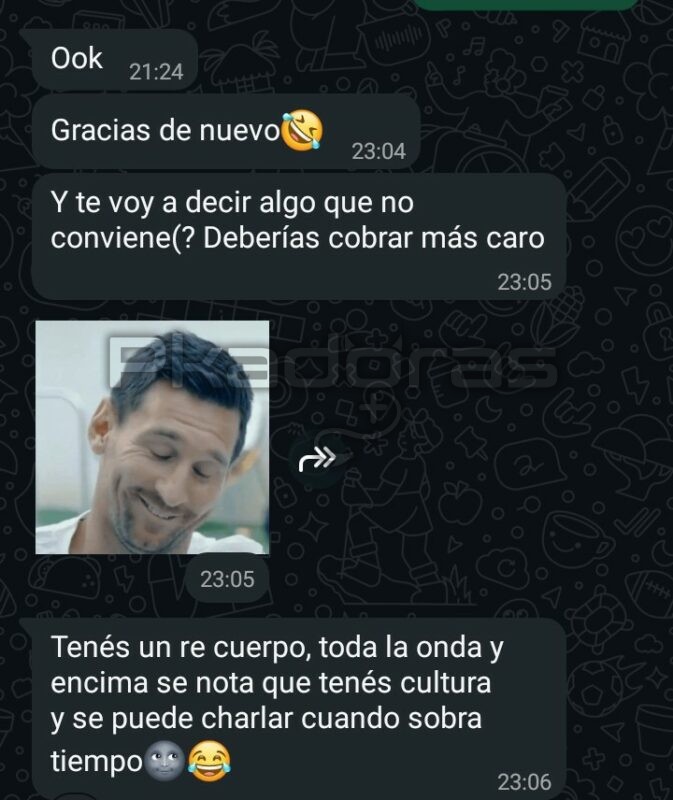Open the image sent at 23:05
The width and height of the screenshot is (673, 800).
tap(152, 437)
